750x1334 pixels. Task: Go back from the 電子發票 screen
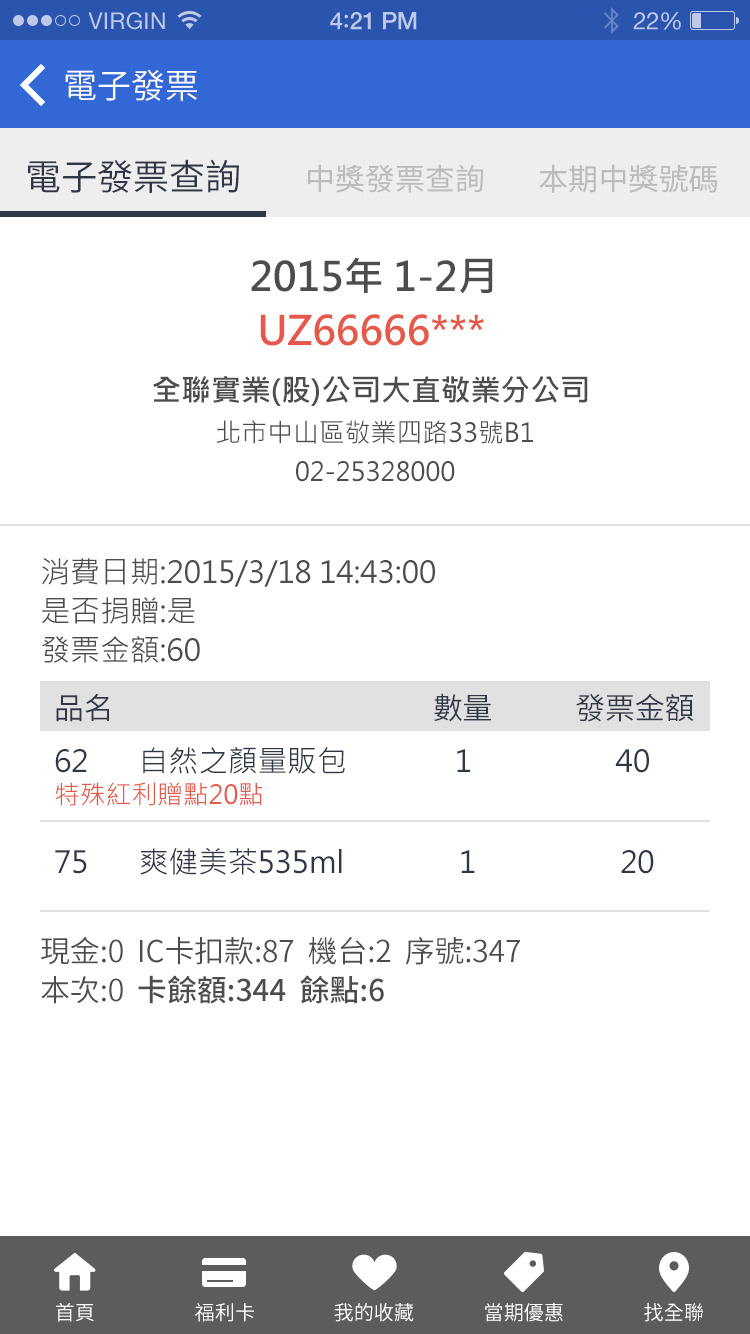click(x=34, y=85)
